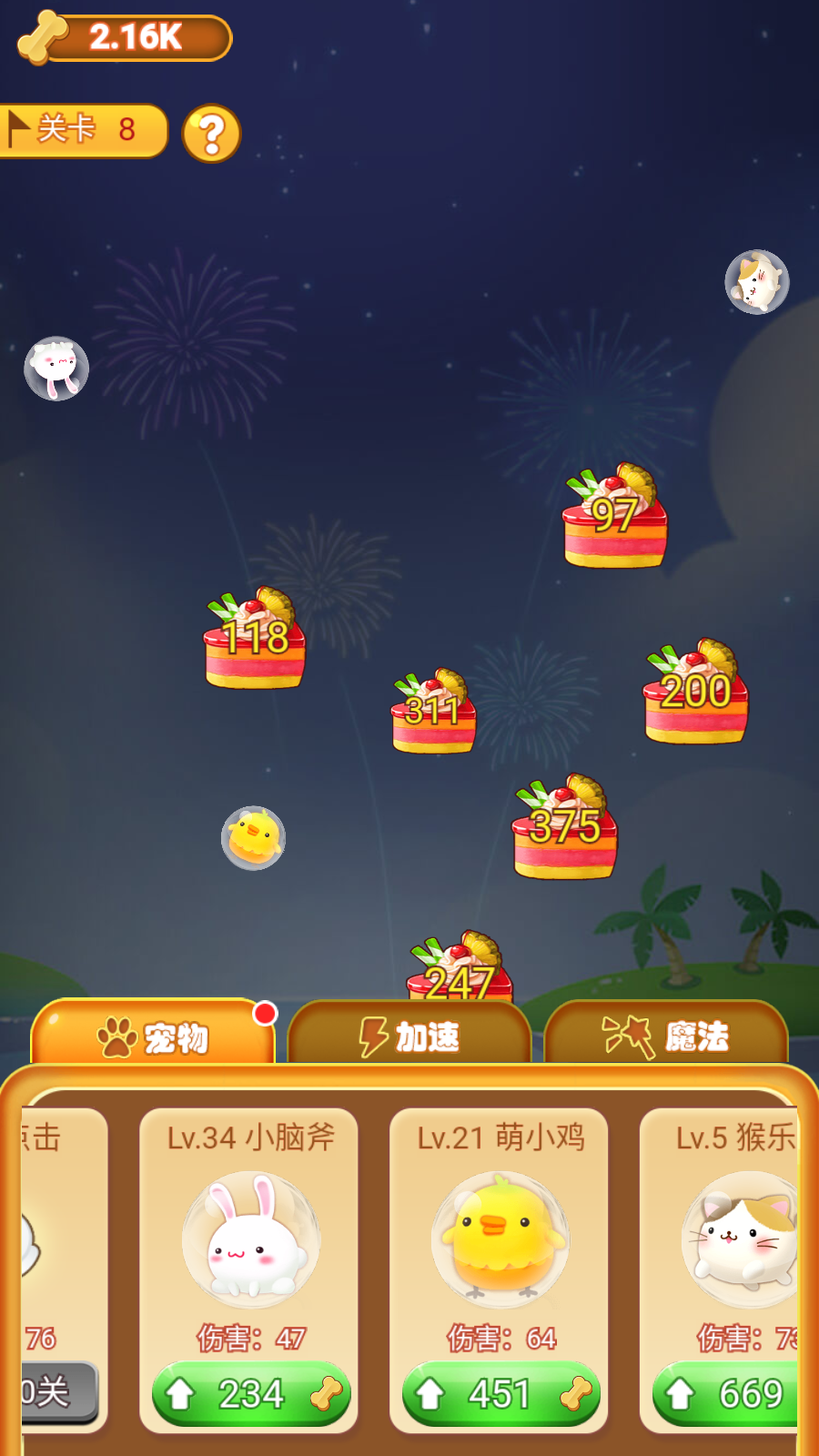819x1456 pixels.
Task: Open the 关卡 8 level indicator
Action: pos(82,130)
